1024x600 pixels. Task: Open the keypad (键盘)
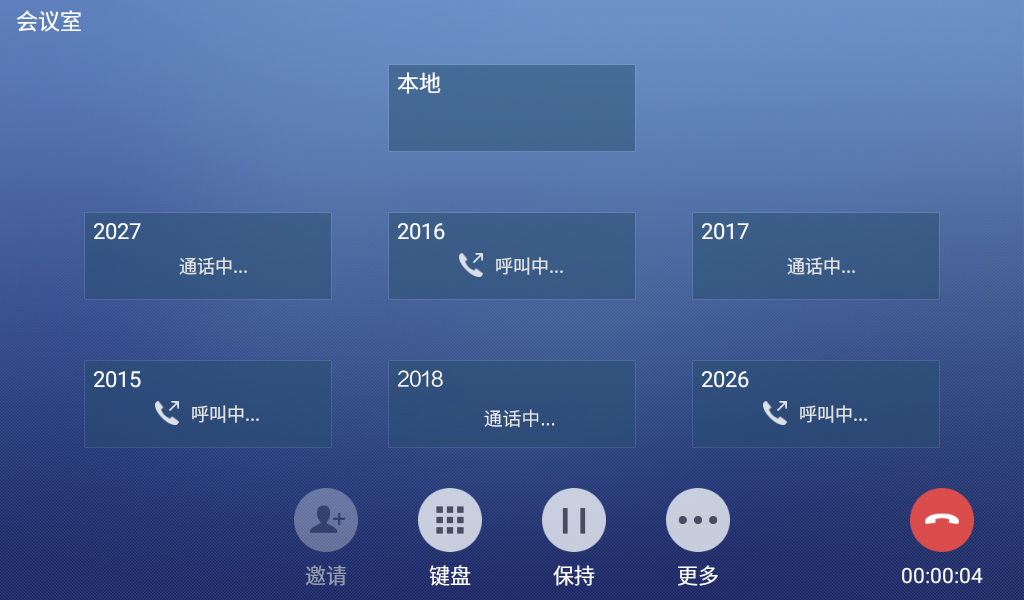click(449, 520)
